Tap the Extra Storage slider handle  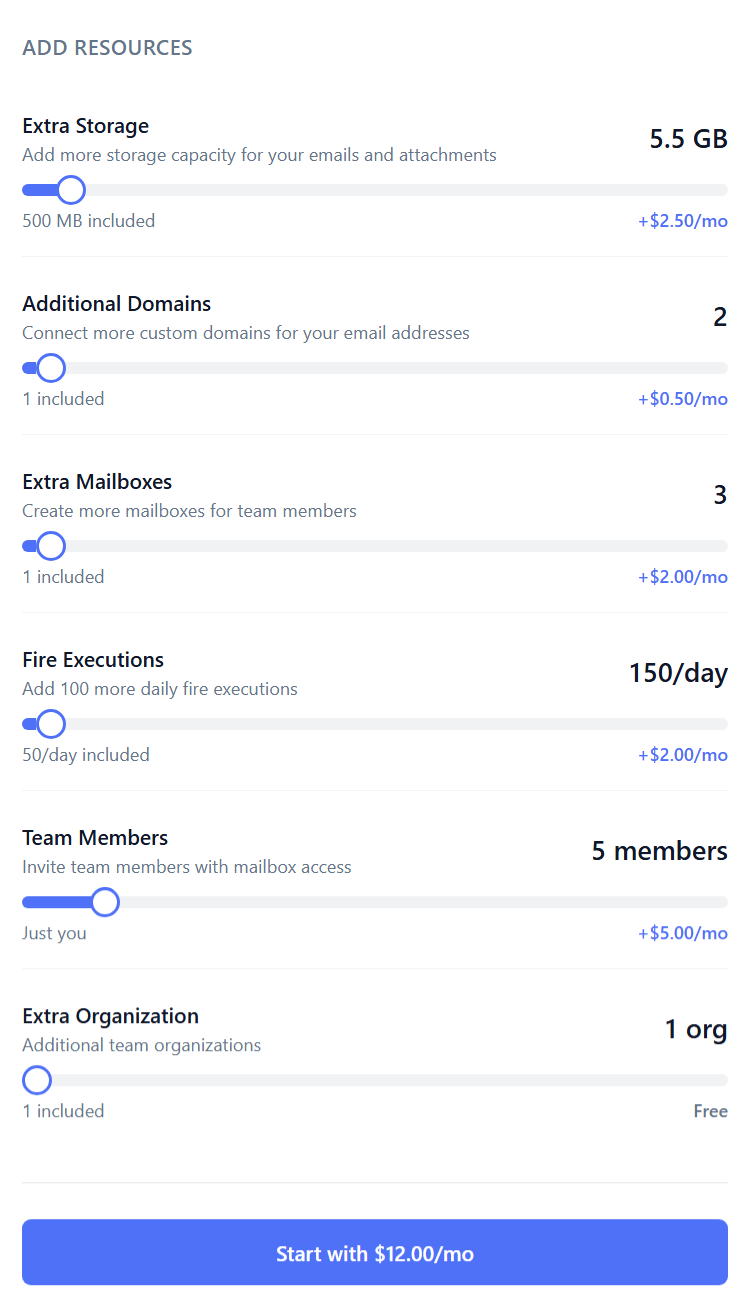click(x=71, y=190)
